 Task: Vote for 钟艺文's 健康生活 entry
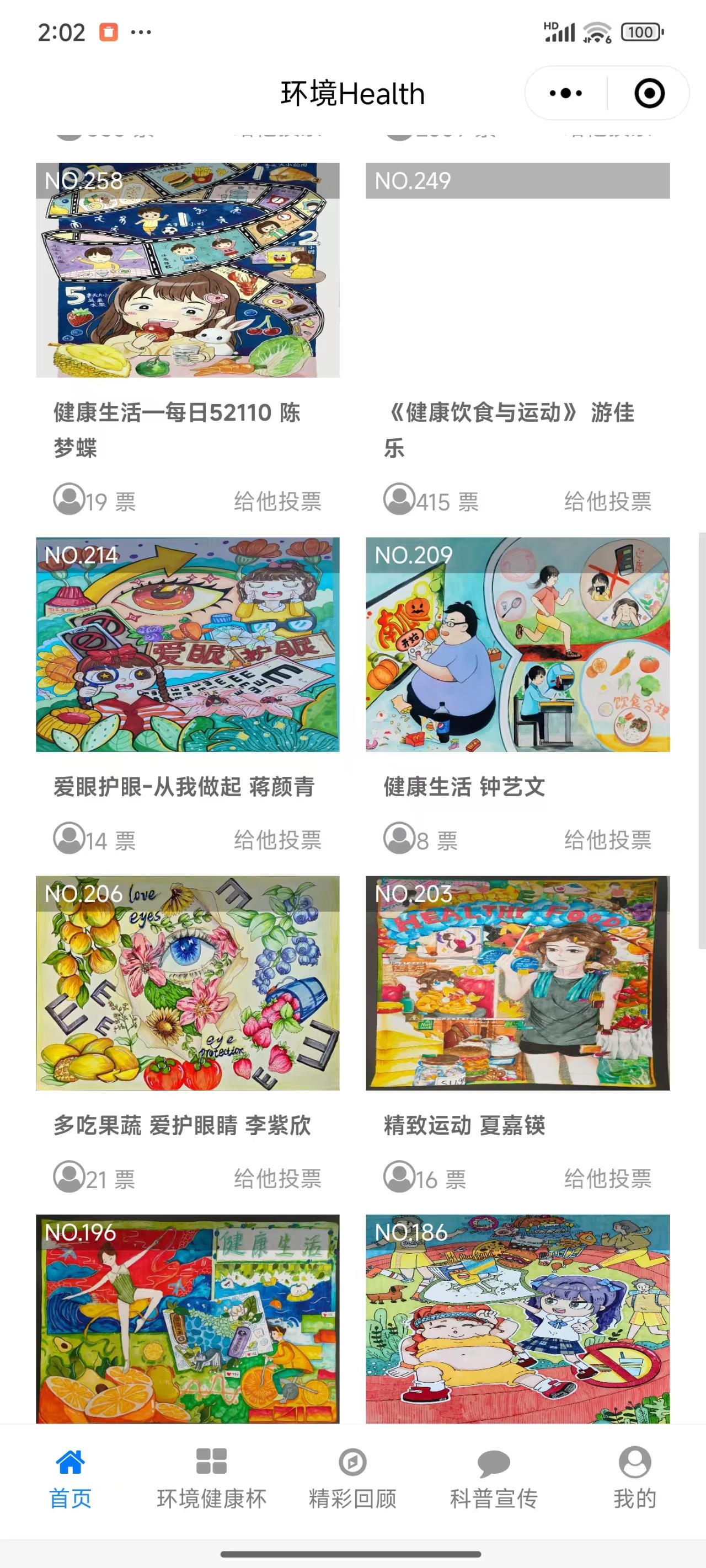click(608, 839)
